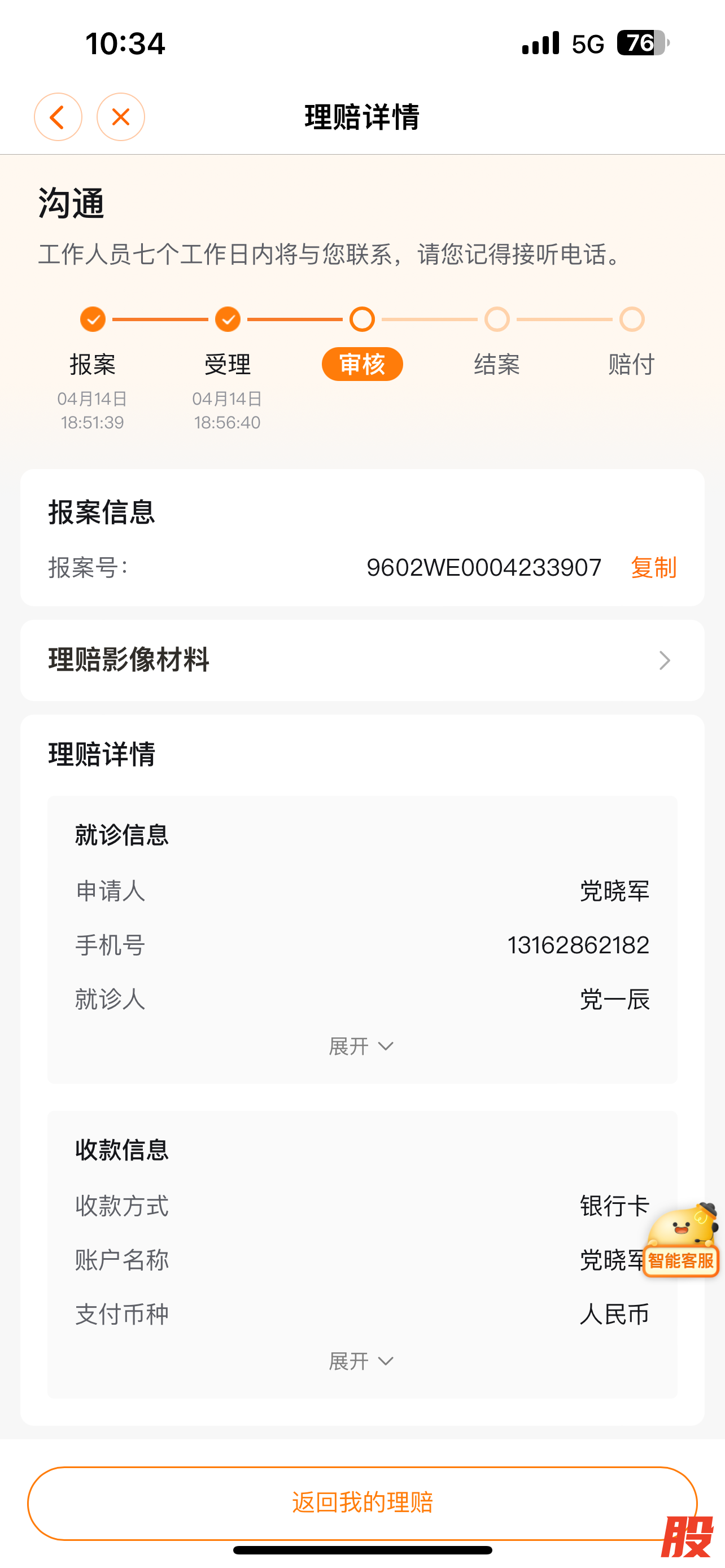Select the 结案 step circle

(x=497, y=319)
